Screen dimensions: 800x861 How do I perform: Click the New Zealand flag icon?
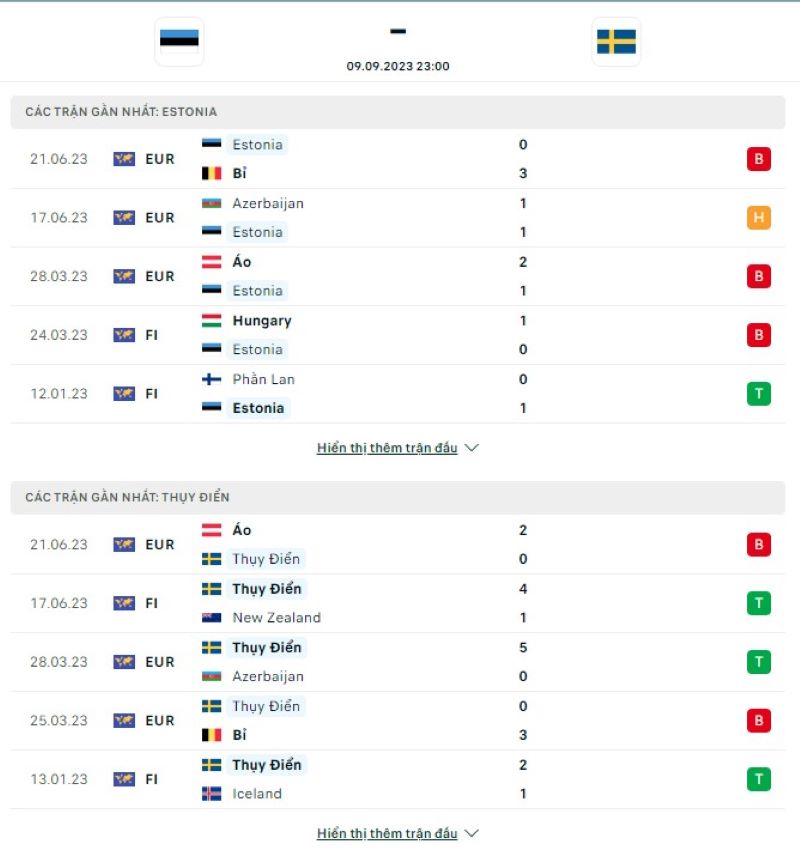click(210, 617)
